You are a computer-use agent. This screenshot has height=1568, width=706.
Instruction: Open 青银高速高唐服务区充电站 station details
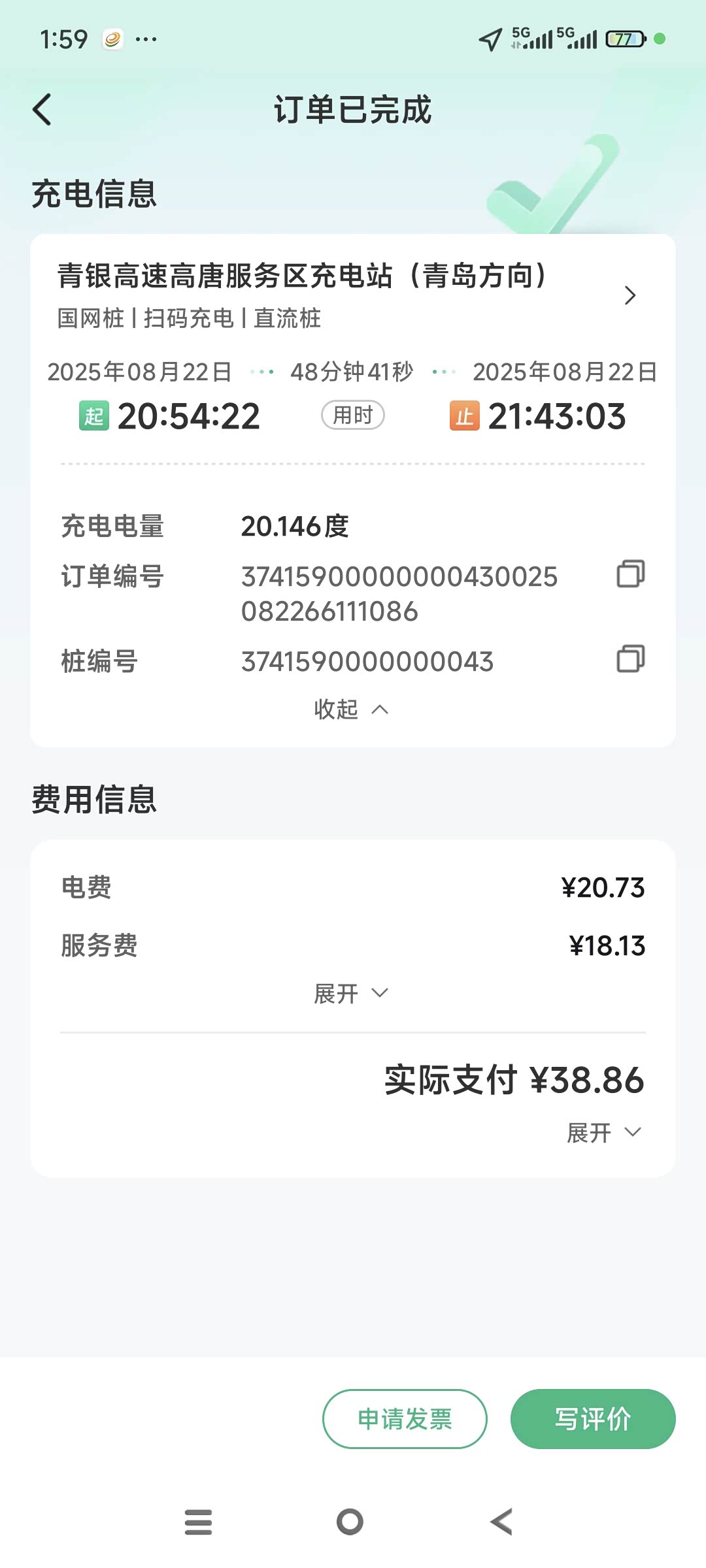point(629,295)
